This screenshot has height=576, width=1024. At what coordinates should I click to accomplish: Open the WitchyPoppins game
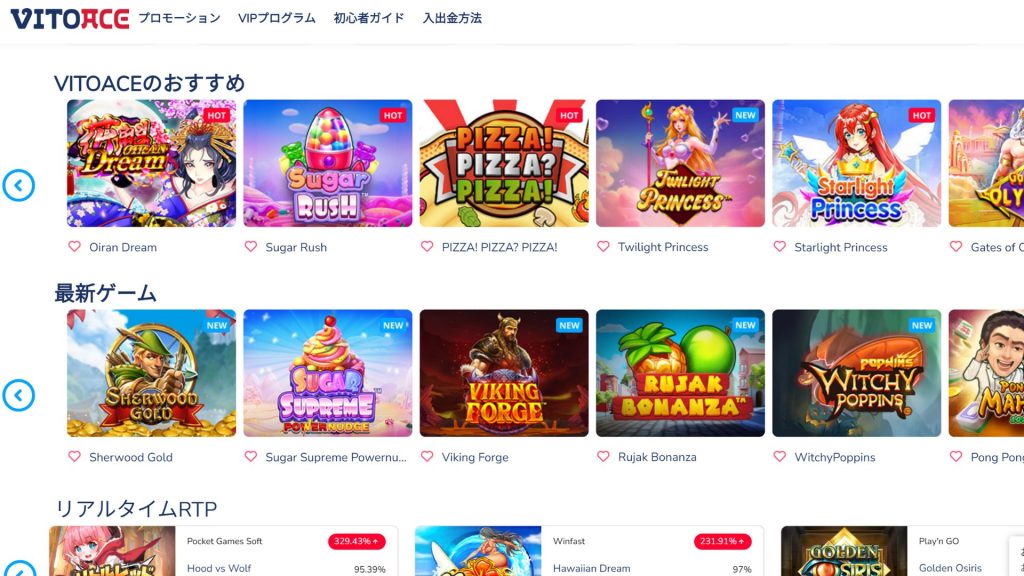coord(856,373)
